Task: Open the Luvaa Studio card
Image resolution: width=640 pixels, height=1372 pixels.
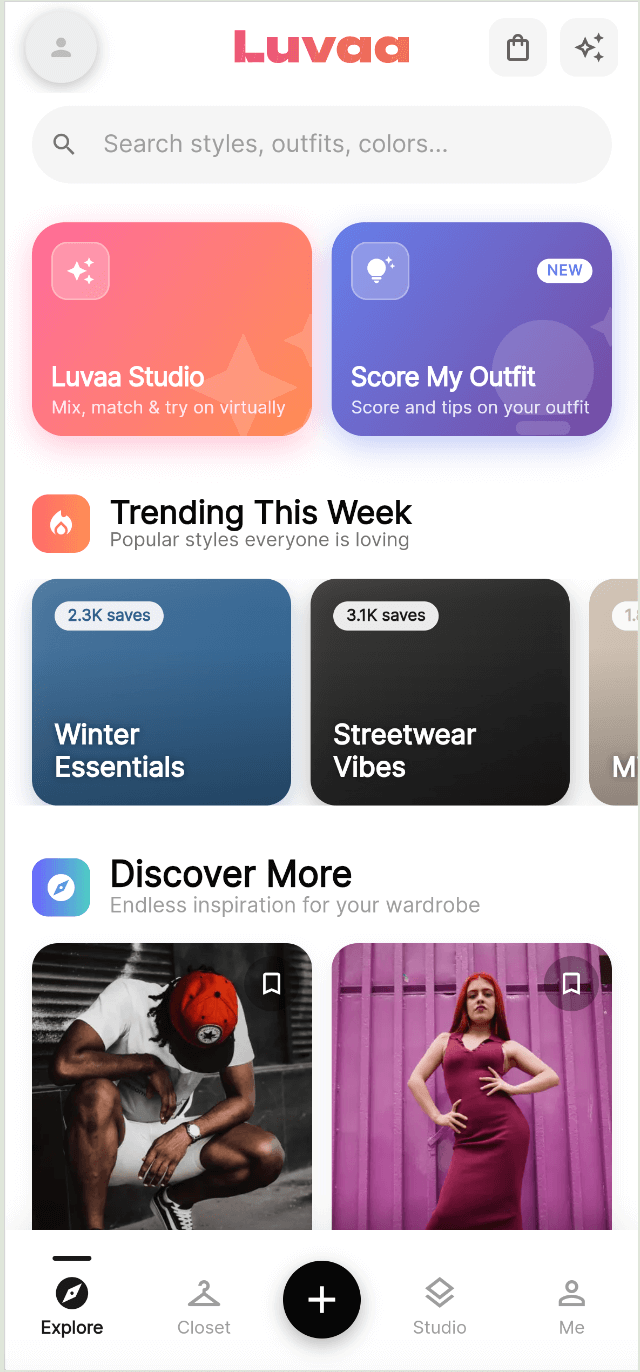Action: [x=172, y=329]
